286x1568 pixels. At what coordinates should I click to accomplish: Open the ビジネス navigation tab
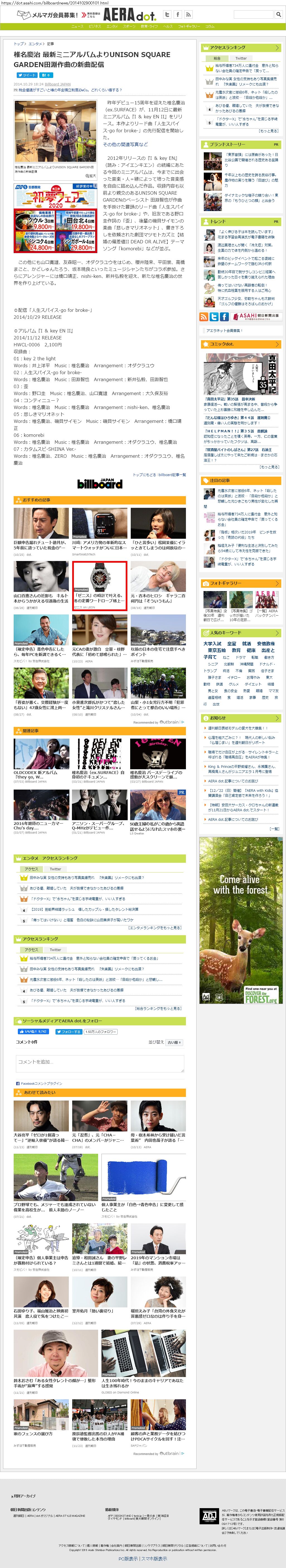pos(94,27)
